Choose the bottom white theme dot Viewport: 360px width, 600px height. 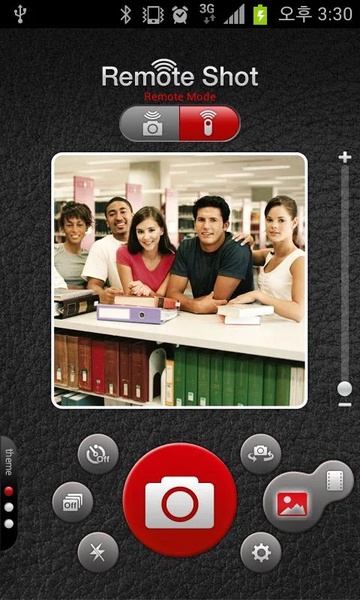click(x=9, y=524)
